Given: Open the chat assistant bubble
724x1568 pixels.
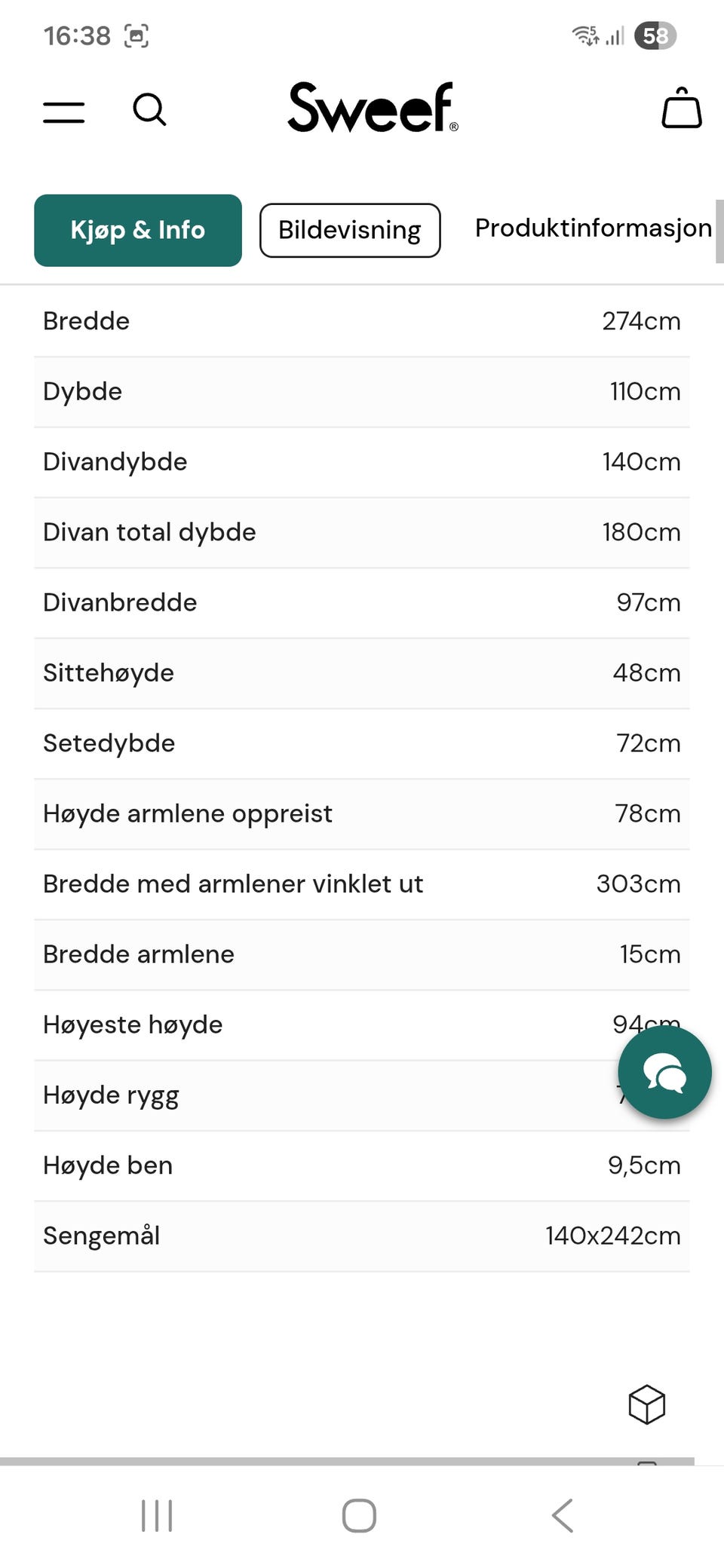Looking at the screenshot, I should 664,1073.
